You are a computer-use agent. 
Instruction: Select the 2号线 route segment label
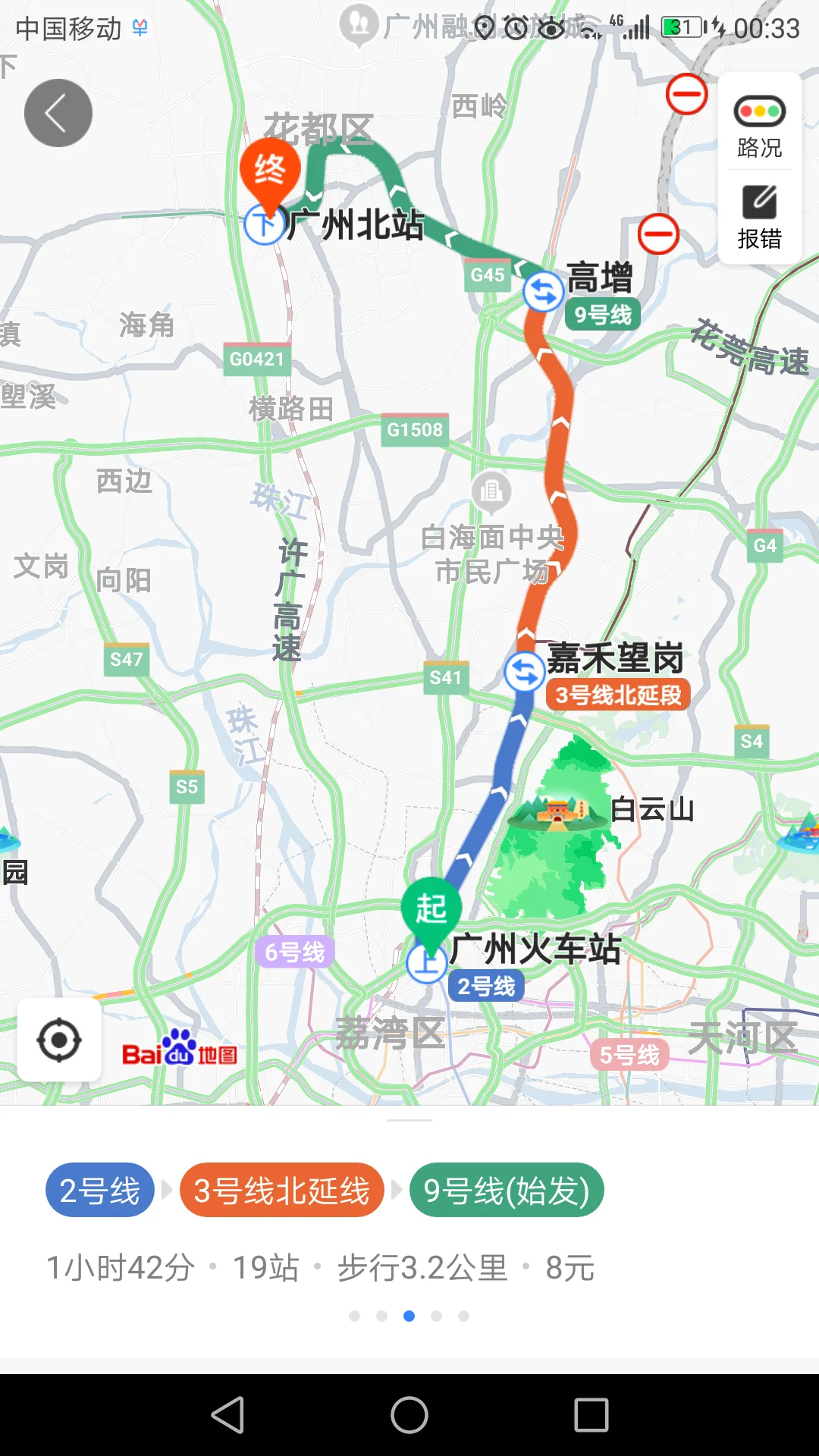pyautogui.click(x=99, y=1190)
